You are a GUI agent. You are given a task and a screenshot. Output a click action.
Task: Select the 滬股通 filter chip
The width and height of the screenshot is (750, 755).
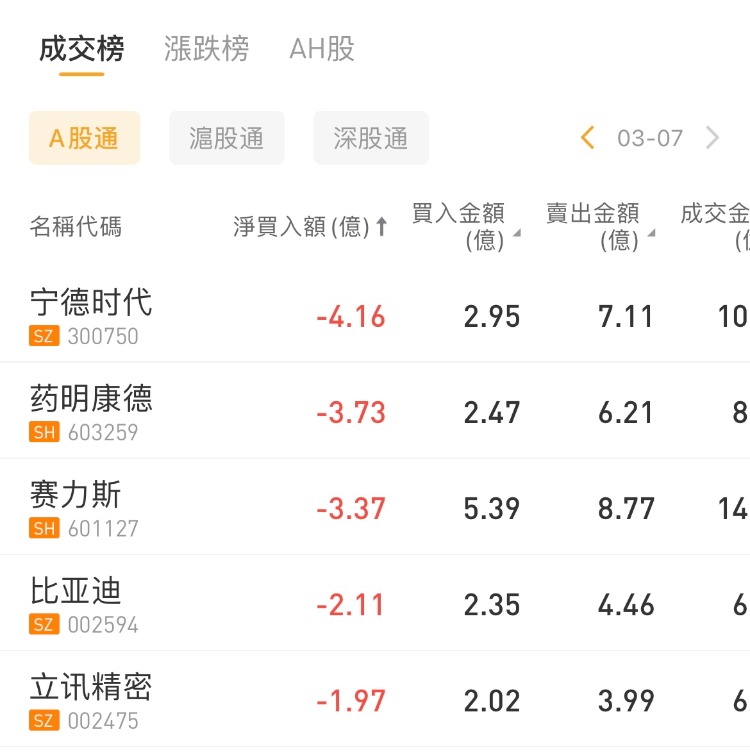coord(227,138)
